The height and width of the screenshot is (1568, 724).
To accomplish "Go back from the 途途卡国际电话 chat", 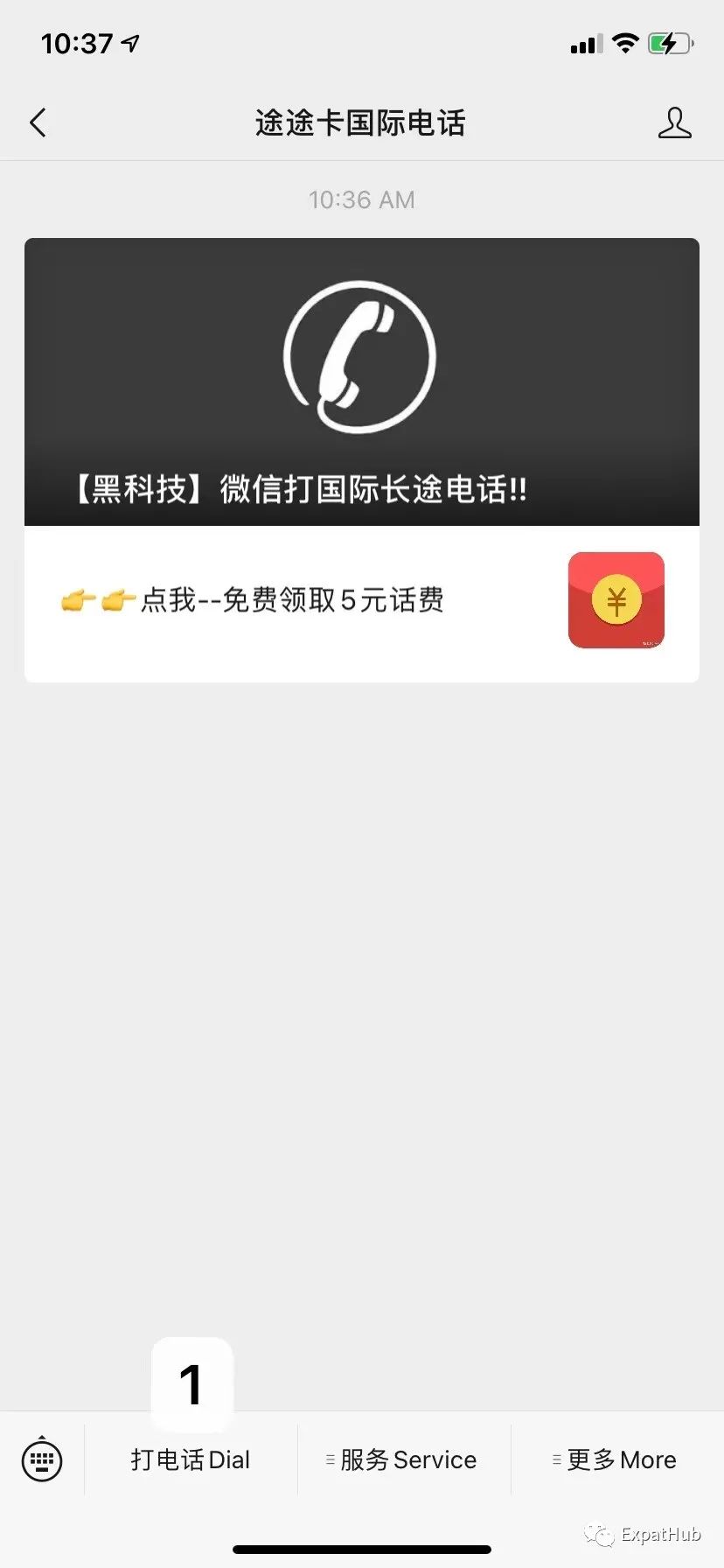I will pyautogui.click(x=38, y=122).
